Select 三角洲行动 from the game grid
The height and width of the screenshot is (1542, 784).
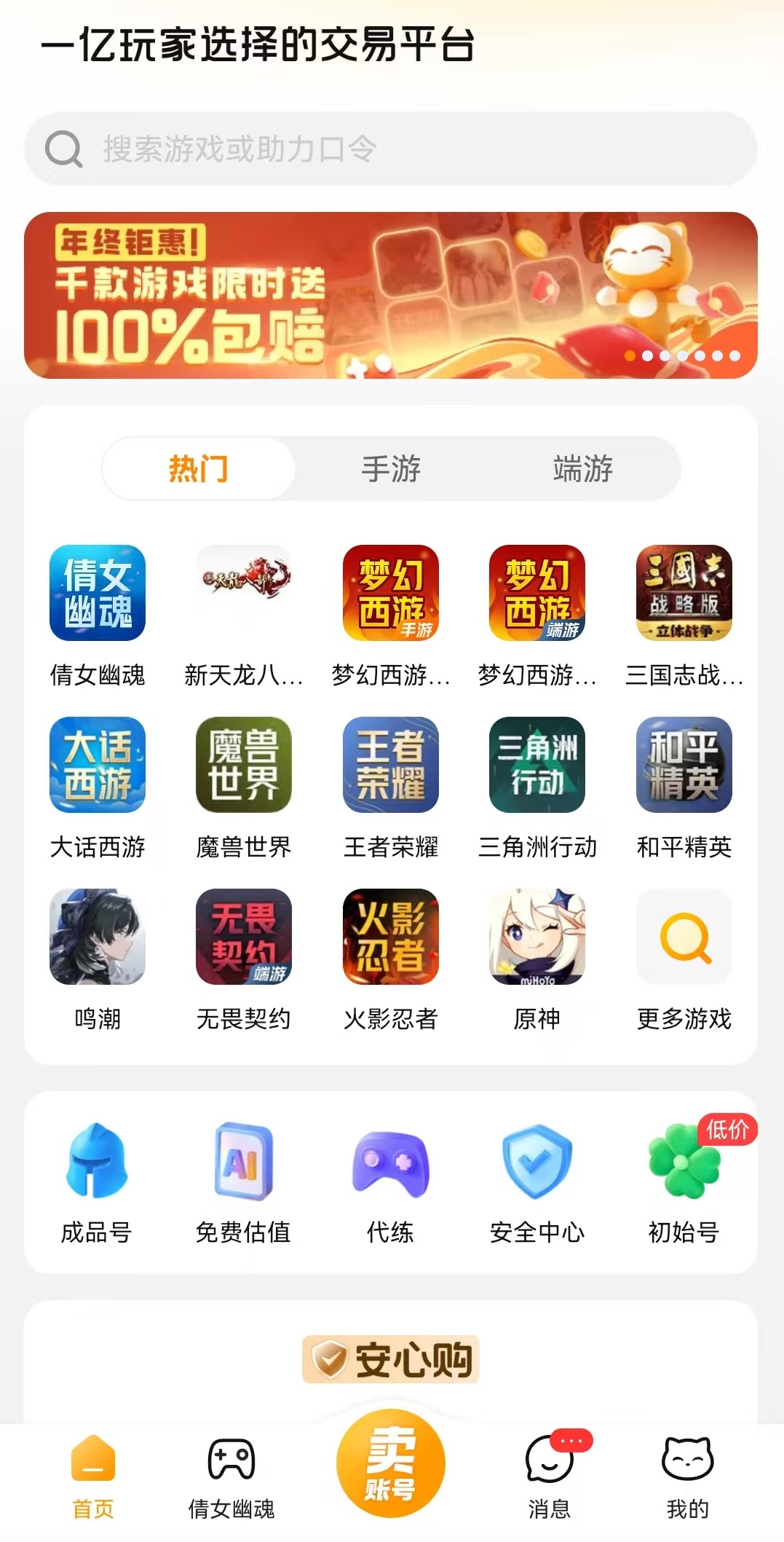coord(537,766)
